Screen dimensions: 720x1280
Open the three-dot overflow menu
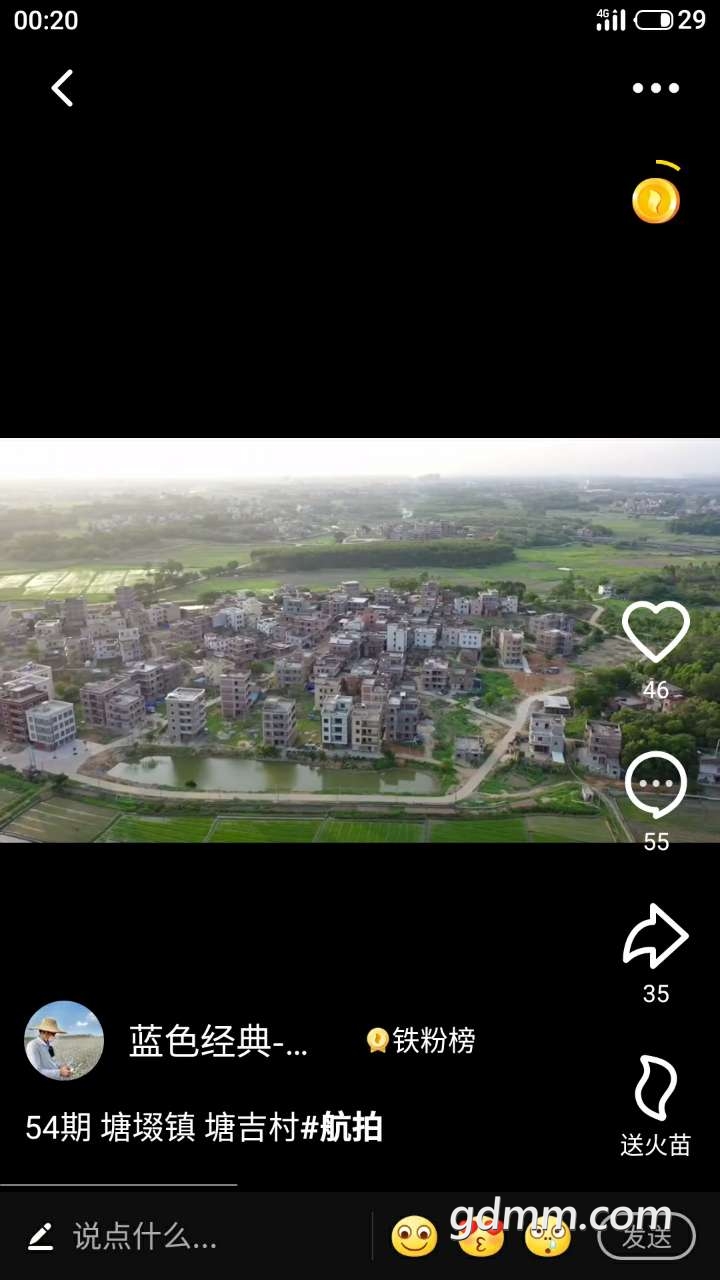coord(656,88)
